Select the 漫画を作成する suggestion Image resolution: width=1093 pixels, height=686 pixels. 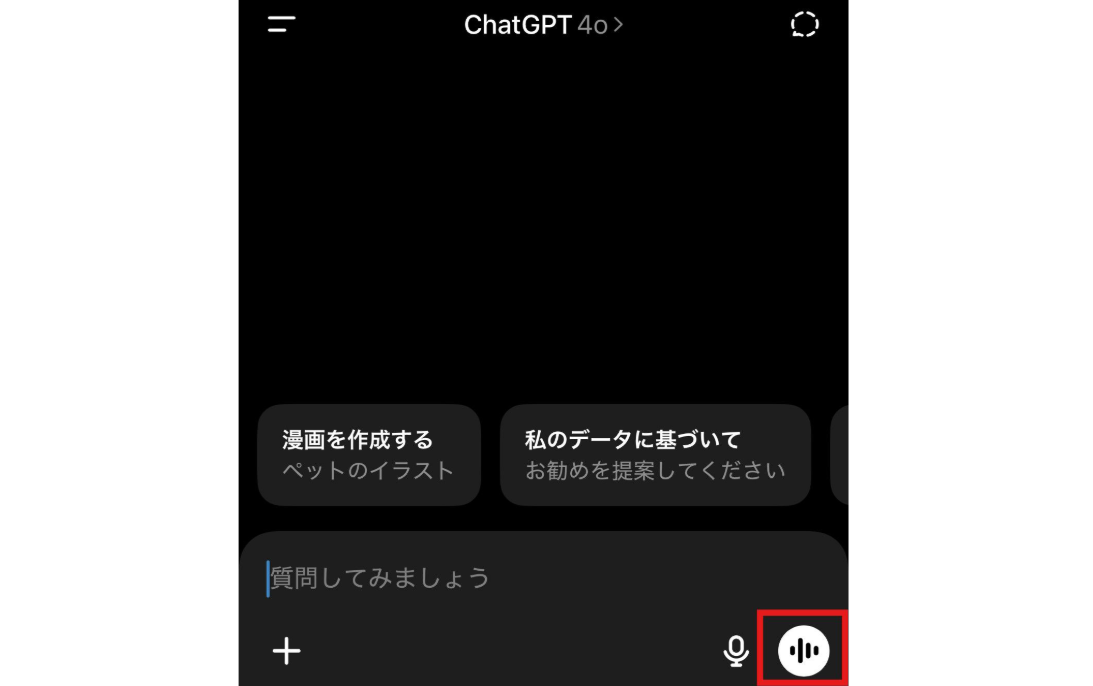(368, 454)
